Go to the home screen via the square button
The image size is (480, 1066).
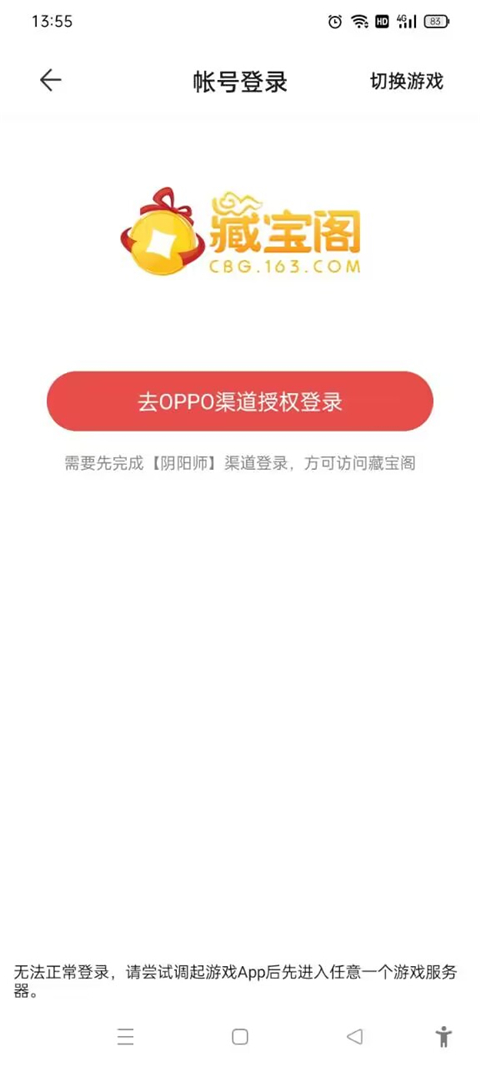coord(240,1036)
